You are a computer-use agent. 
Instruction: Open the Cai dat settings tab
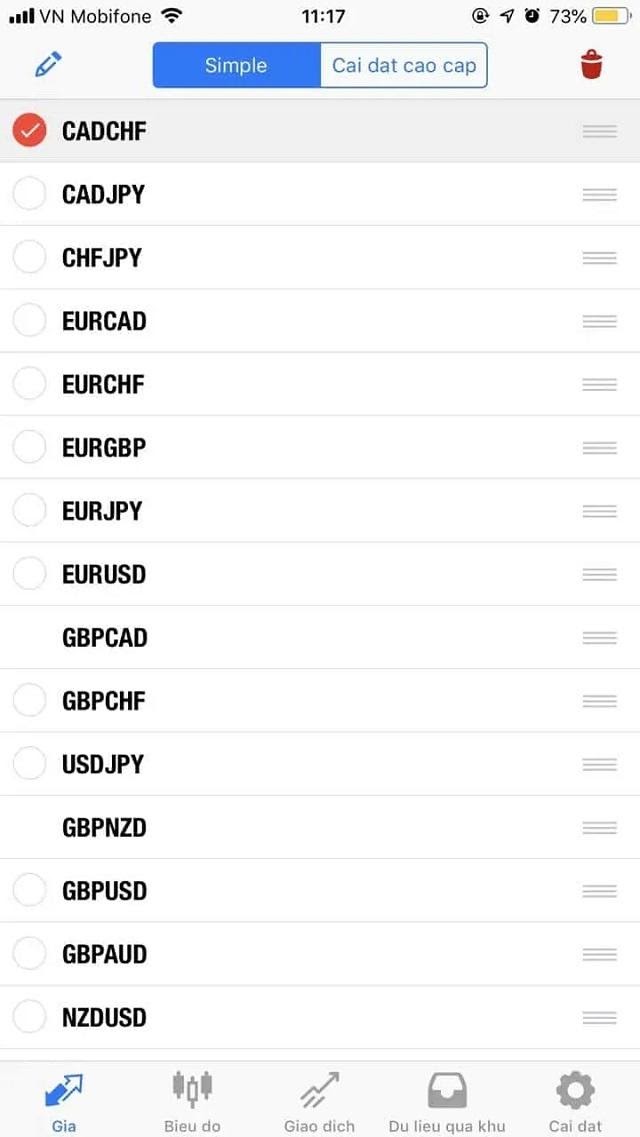pyautogui.click(x=575, y=1100)
